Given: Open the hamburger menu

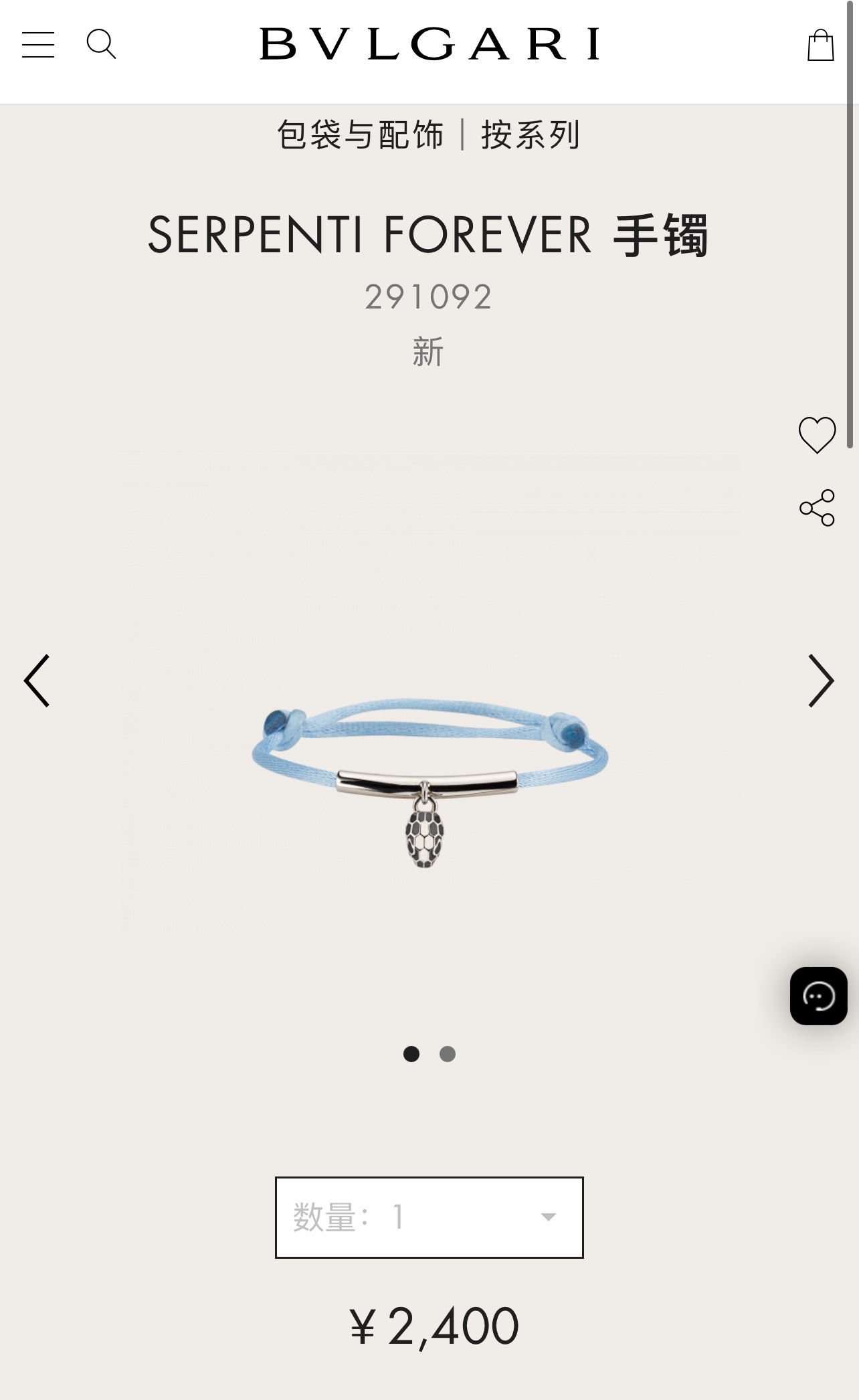Looking at the screenshot, I should click(38, 45).
